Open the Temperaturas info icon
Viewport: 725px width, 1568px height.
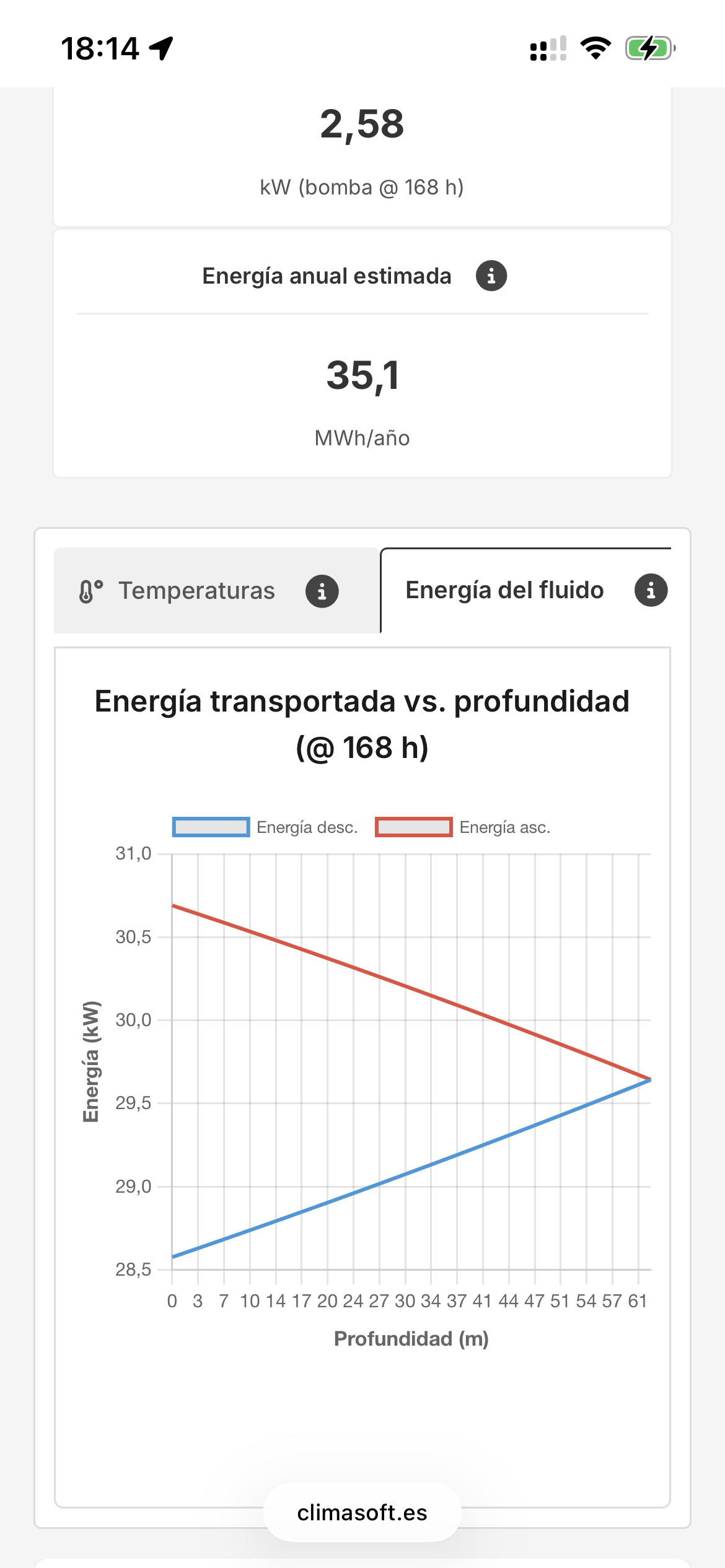322,591
